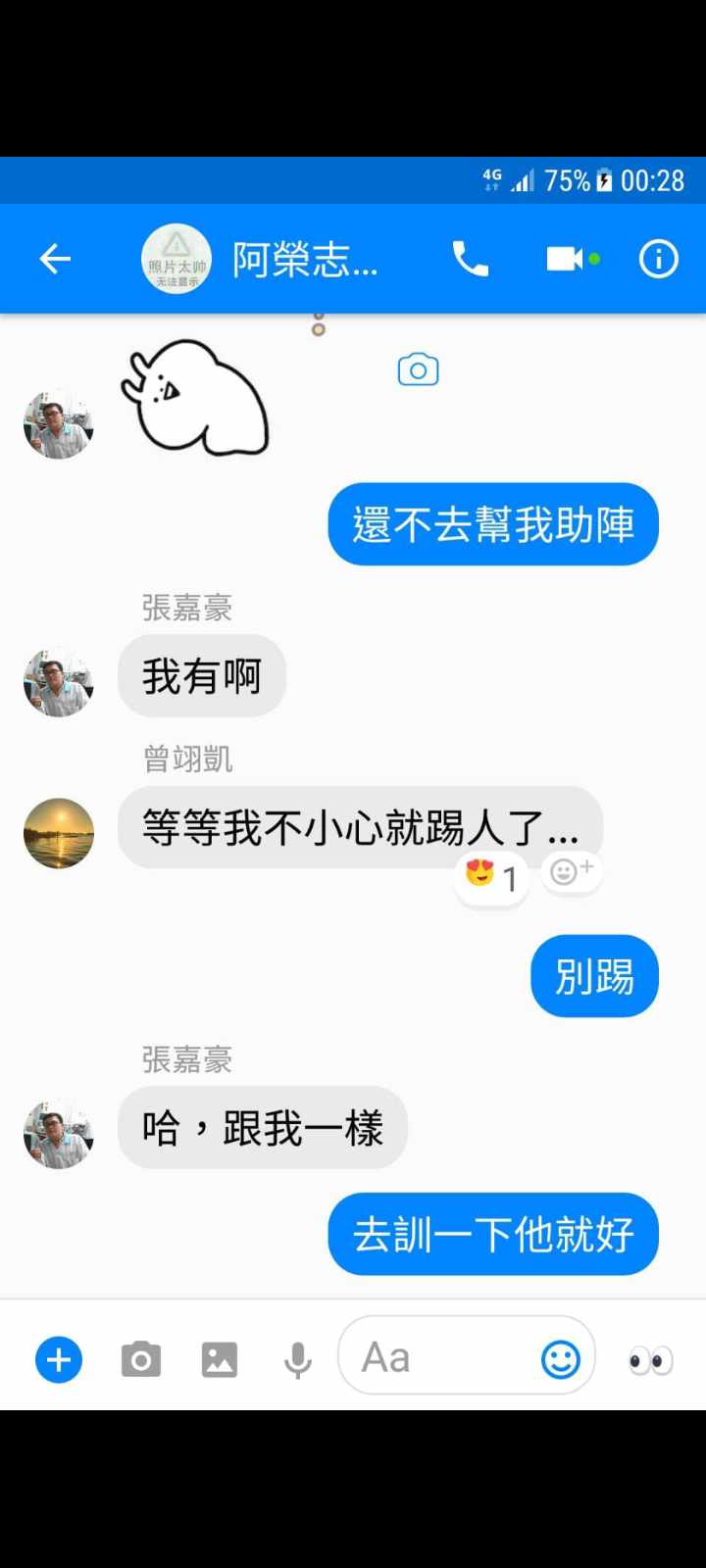Open 曾翊凱's sunset profile picture

[59, 833]
